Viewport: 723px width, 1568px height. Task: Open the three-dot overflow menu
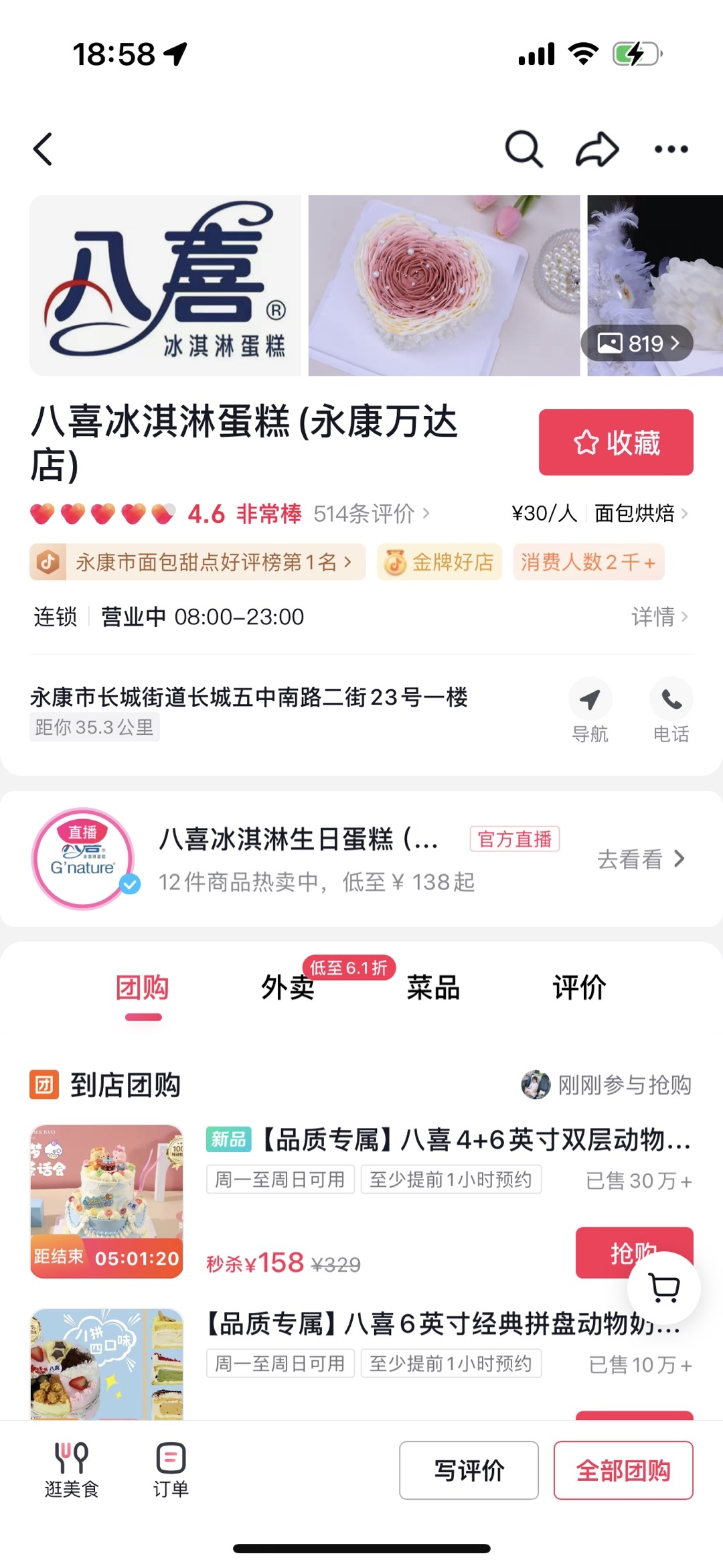671,149
